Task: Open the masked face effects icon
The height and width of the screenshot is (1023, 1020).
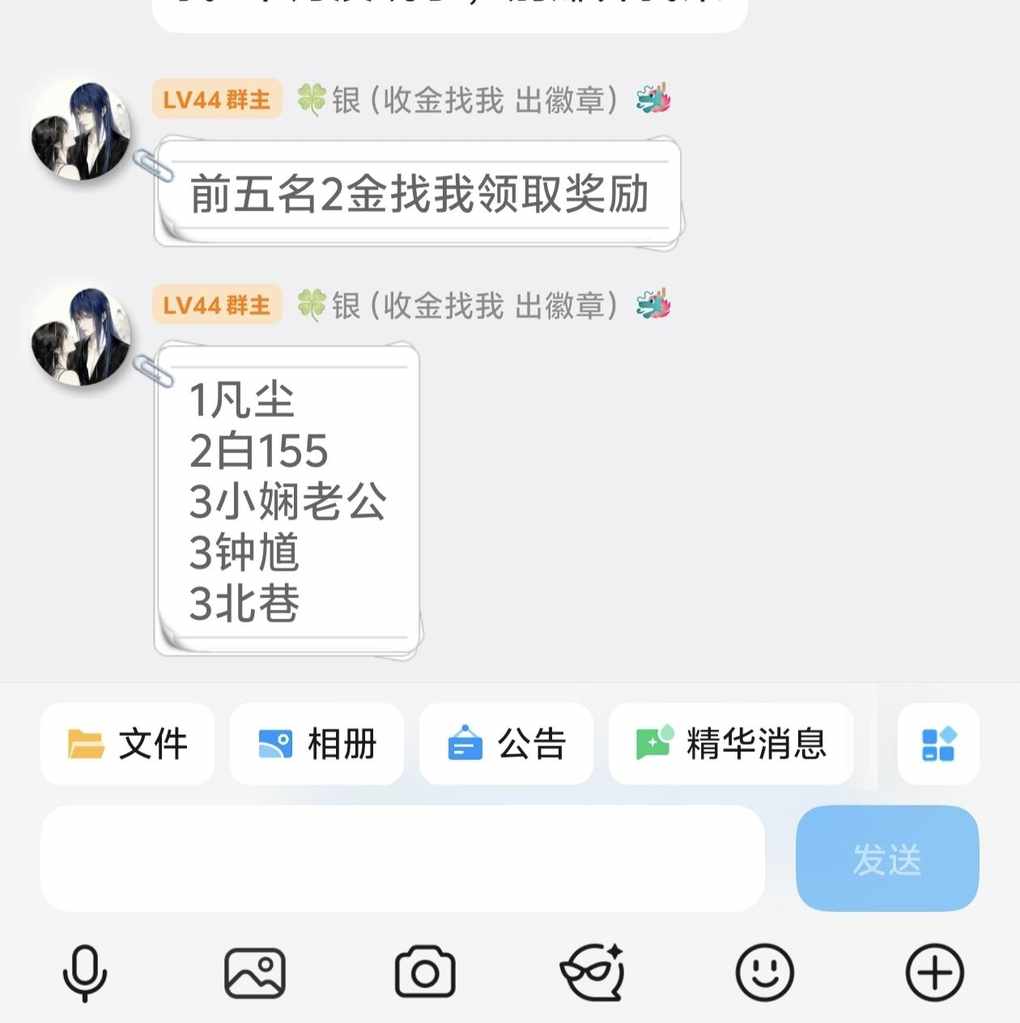Action: [593, 972]
